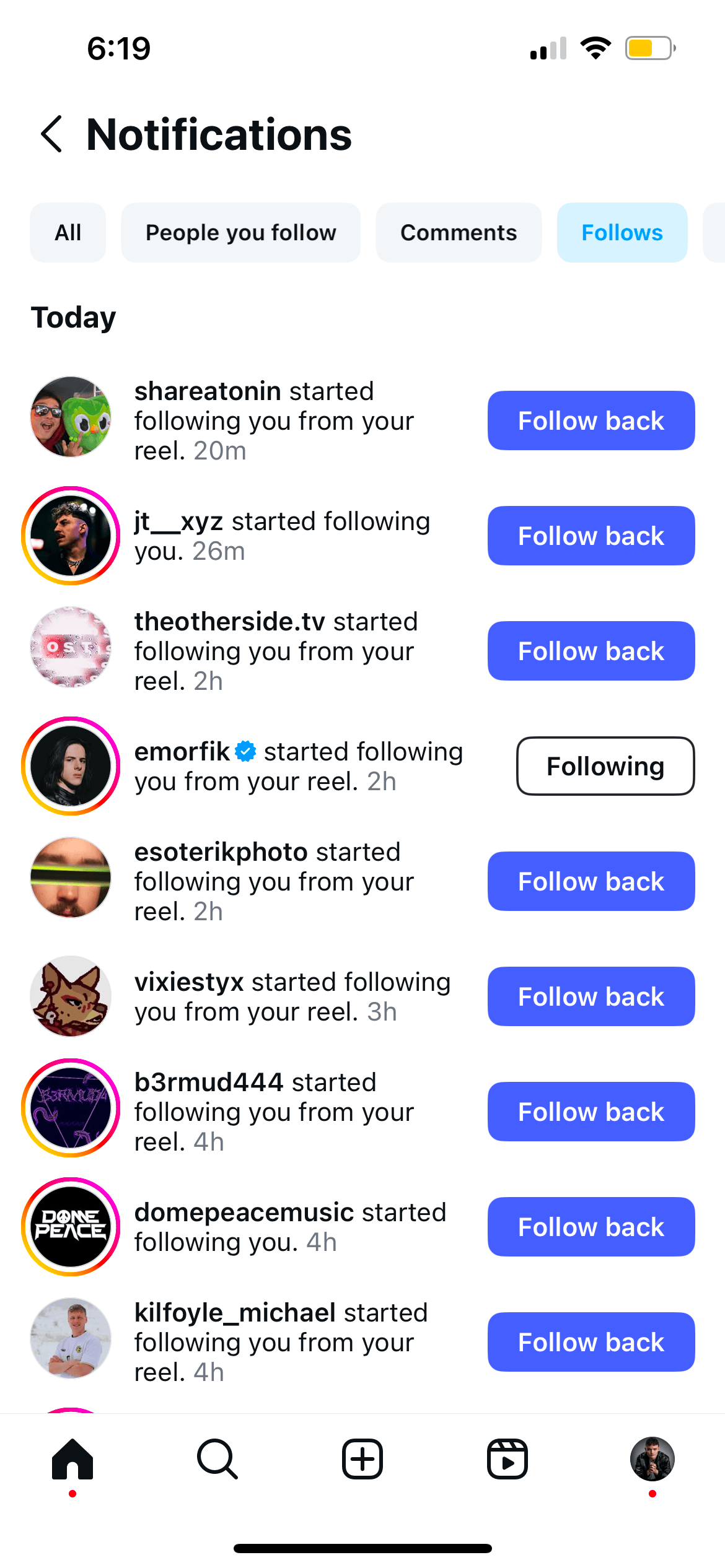725x1568 pixels.
Task: Follow back jt__xyz
Action: pos(591,536)
